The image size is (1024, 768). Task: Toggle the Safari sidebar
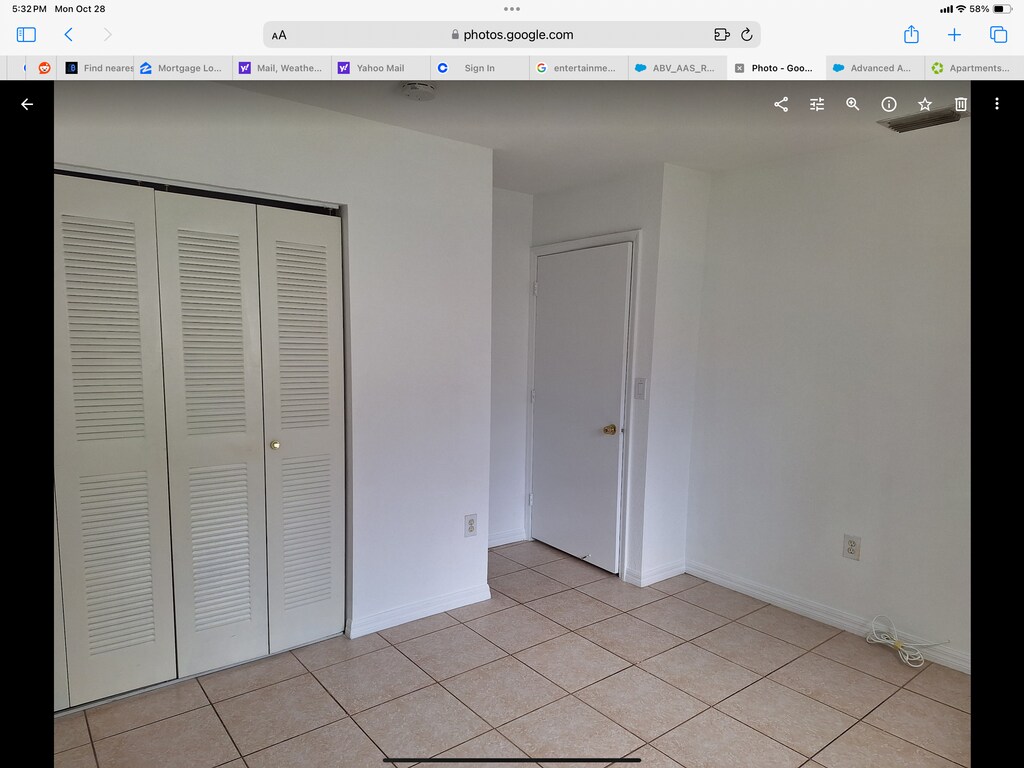[26, 34]
